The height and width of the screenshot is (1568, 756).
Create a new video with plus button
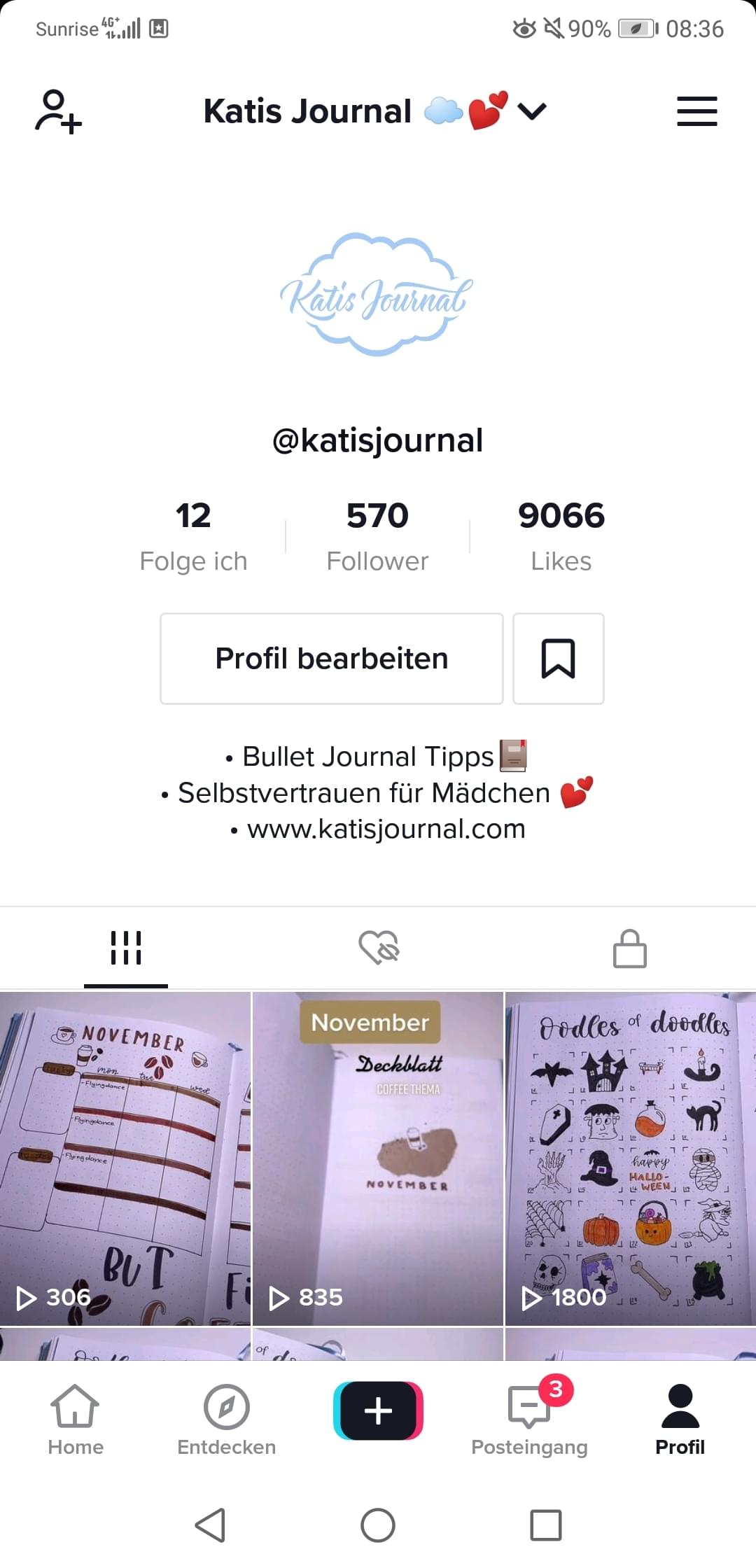click(378, 1410)
